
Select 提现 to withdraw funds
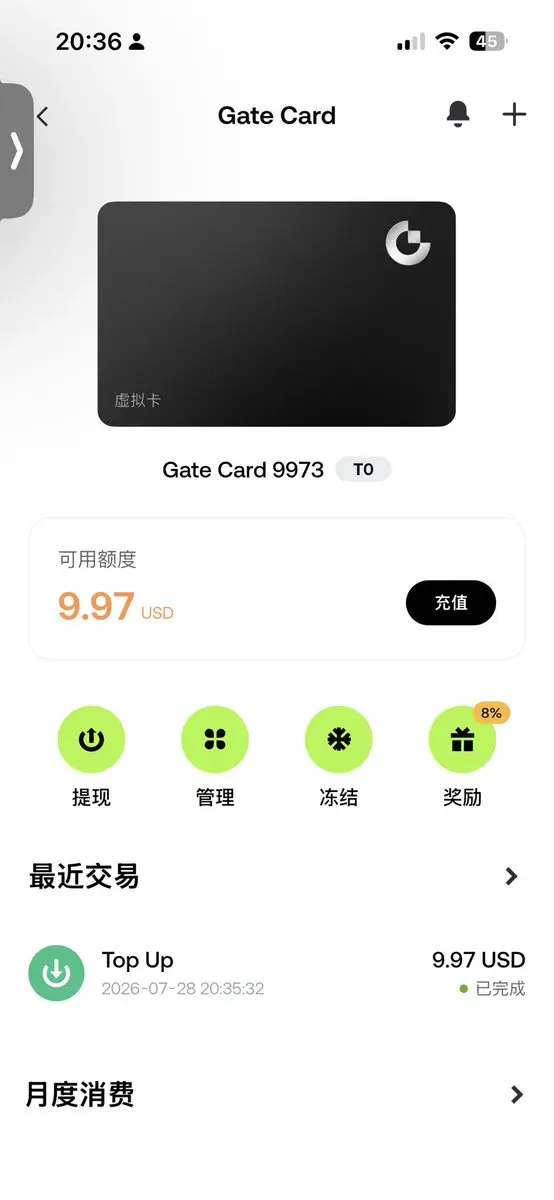click(91, 756)
